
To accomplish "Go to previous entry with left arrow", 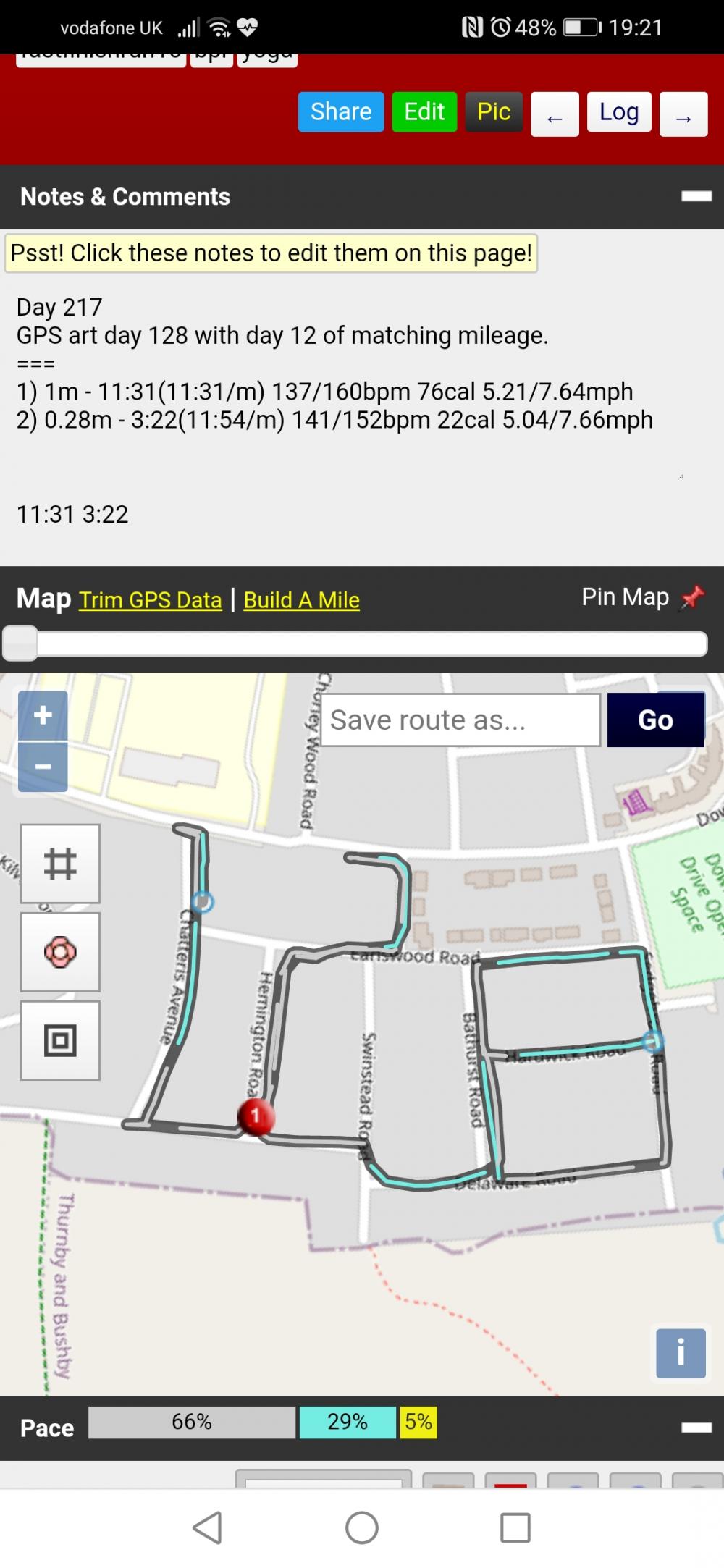I will point(555,114).
